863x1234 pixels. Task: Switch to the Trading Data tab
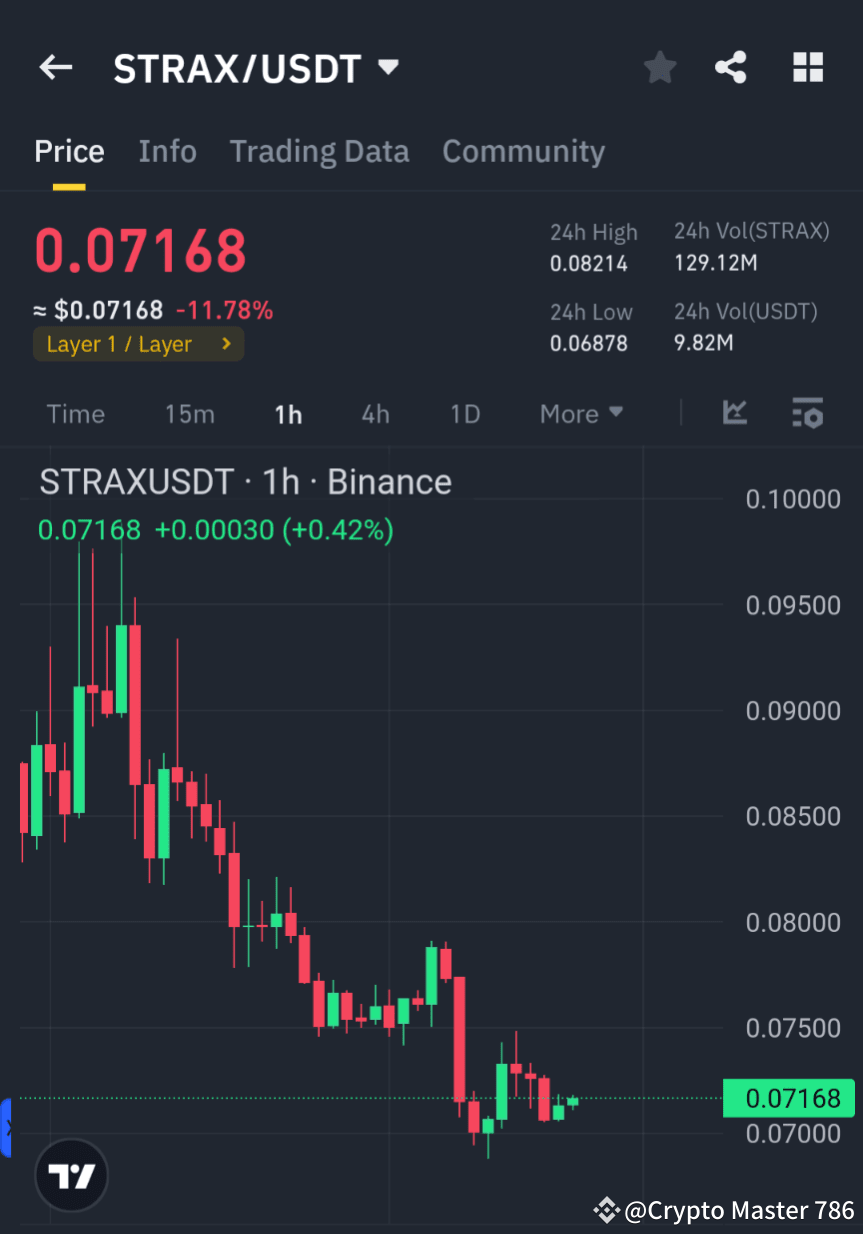point(319,151)
